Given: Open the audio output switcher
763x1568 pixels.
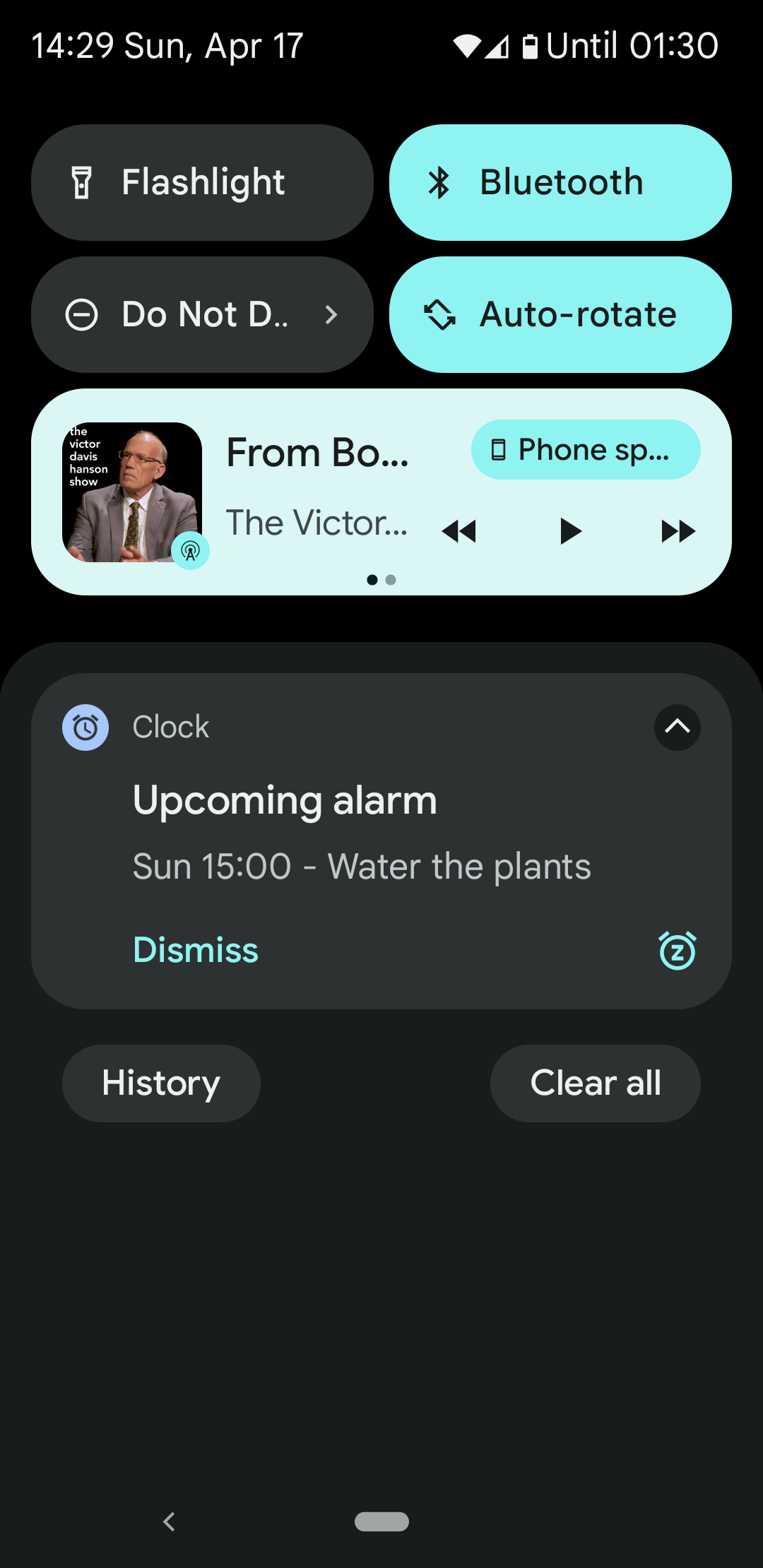Looking at the screenshot, I should [586, 449].
